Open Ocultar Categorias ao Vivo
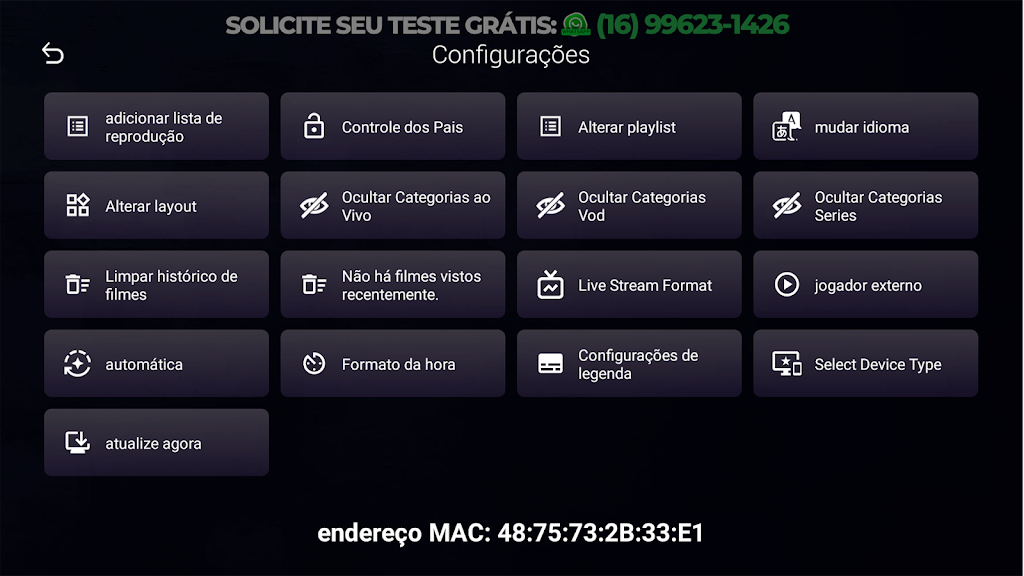1024x576 pixels. point(392,206)
